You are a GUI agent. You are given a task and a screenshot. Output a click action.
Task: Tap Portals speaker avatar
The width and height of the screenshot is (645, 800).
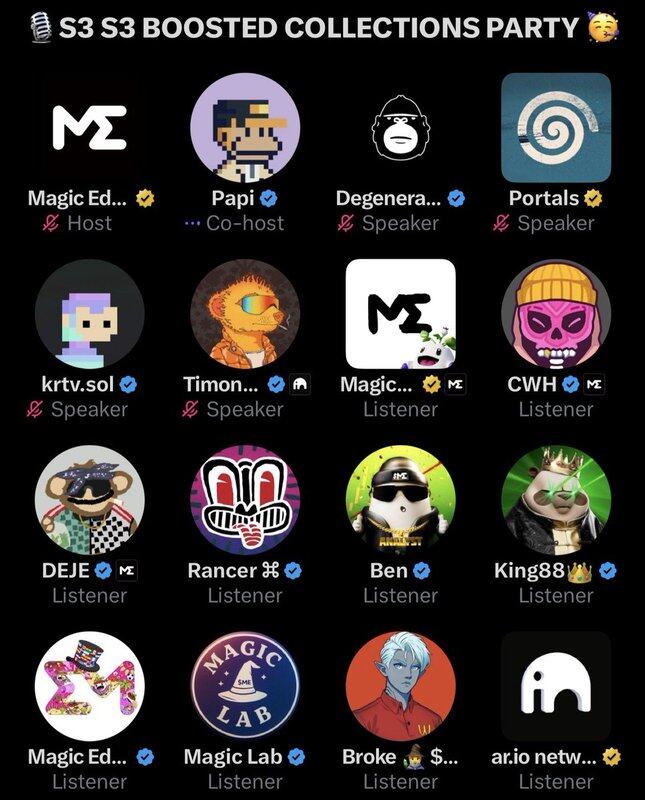(x=556, y=128)
